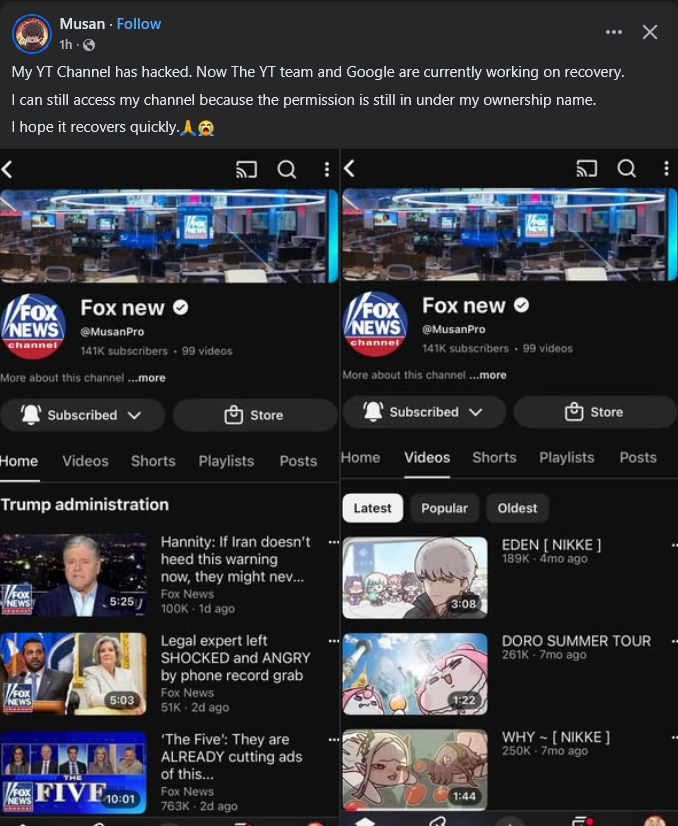Follow Musan from the post header

(139, 24)
